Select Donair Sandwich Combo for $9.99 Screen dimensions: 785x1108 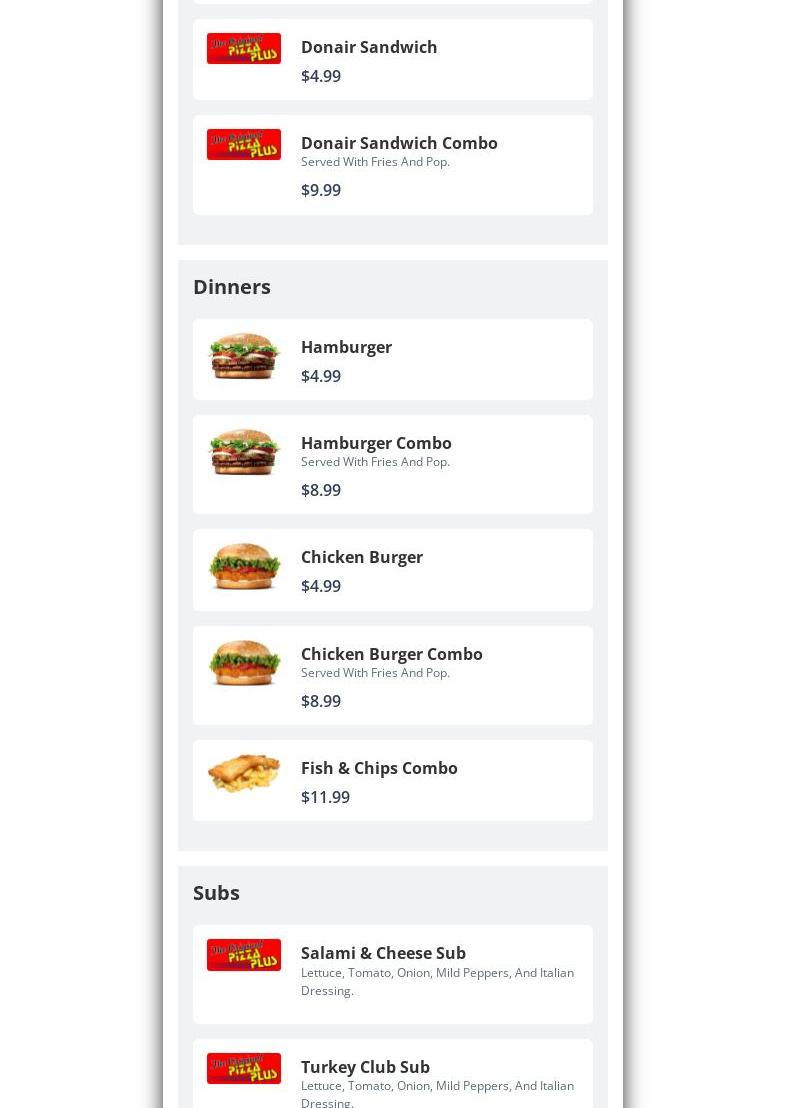coord(392,165)
